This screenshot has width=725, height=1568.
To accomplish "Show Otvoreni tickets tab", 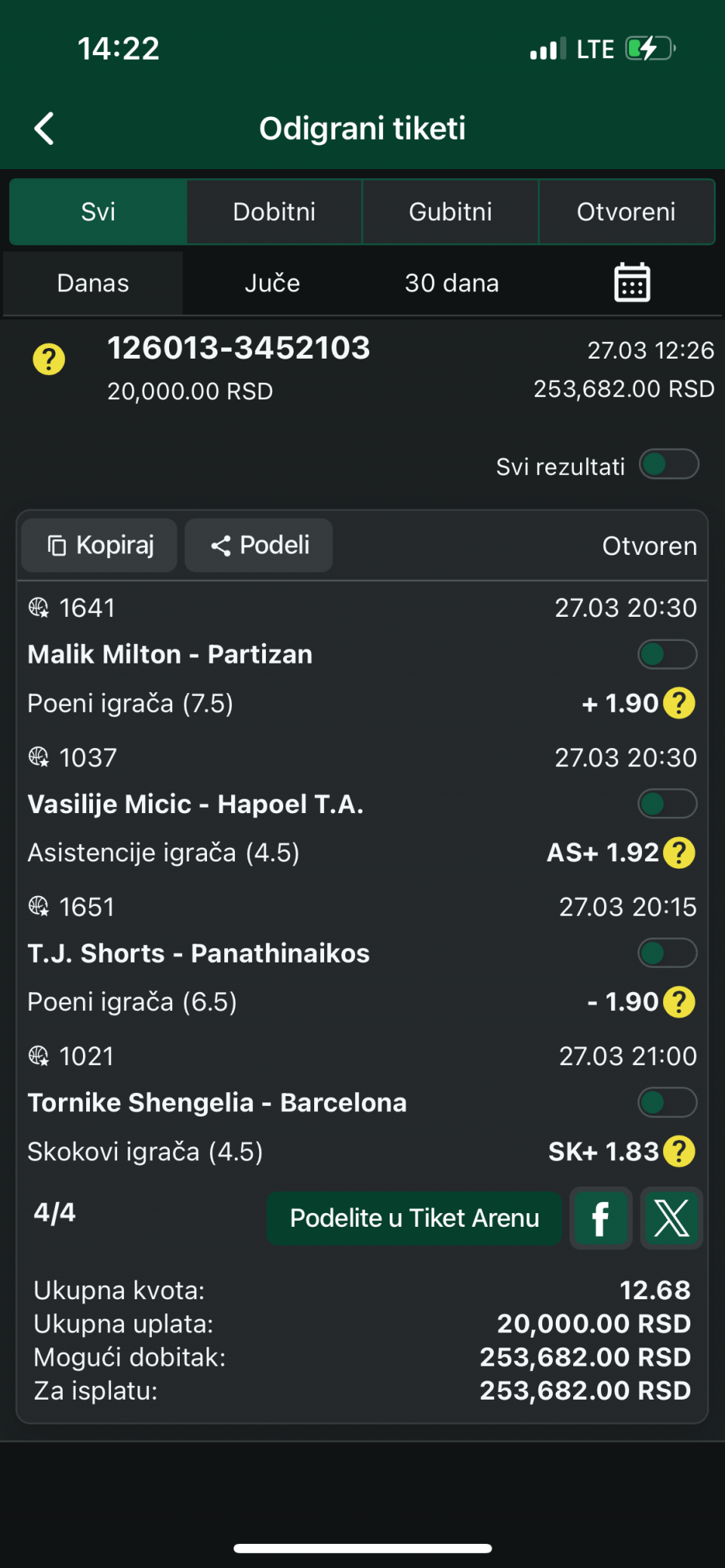I will point(626,212).
